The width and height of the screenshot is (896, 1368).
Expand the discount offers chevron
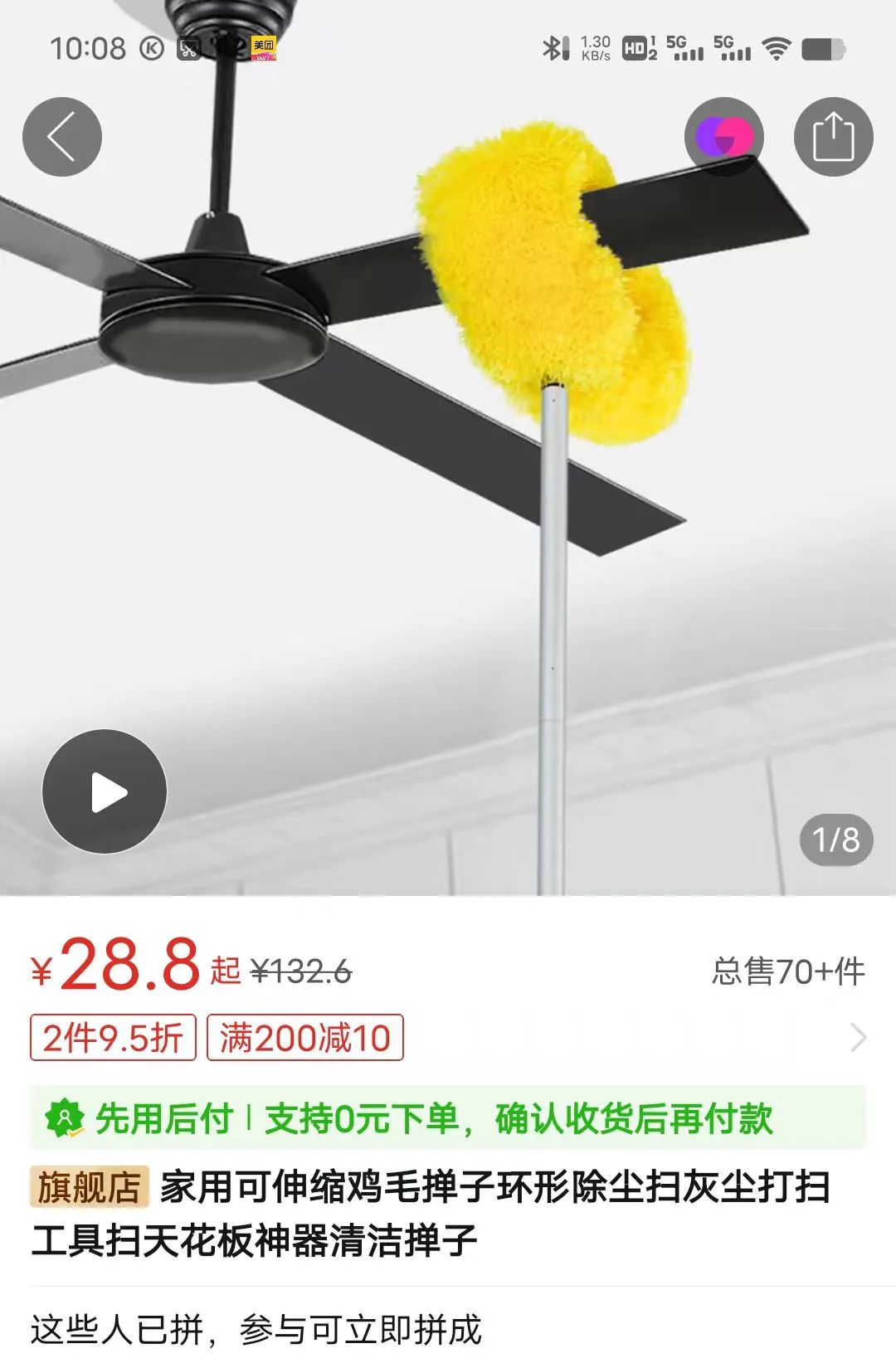pyautogui.click(x=859, y=1038)
